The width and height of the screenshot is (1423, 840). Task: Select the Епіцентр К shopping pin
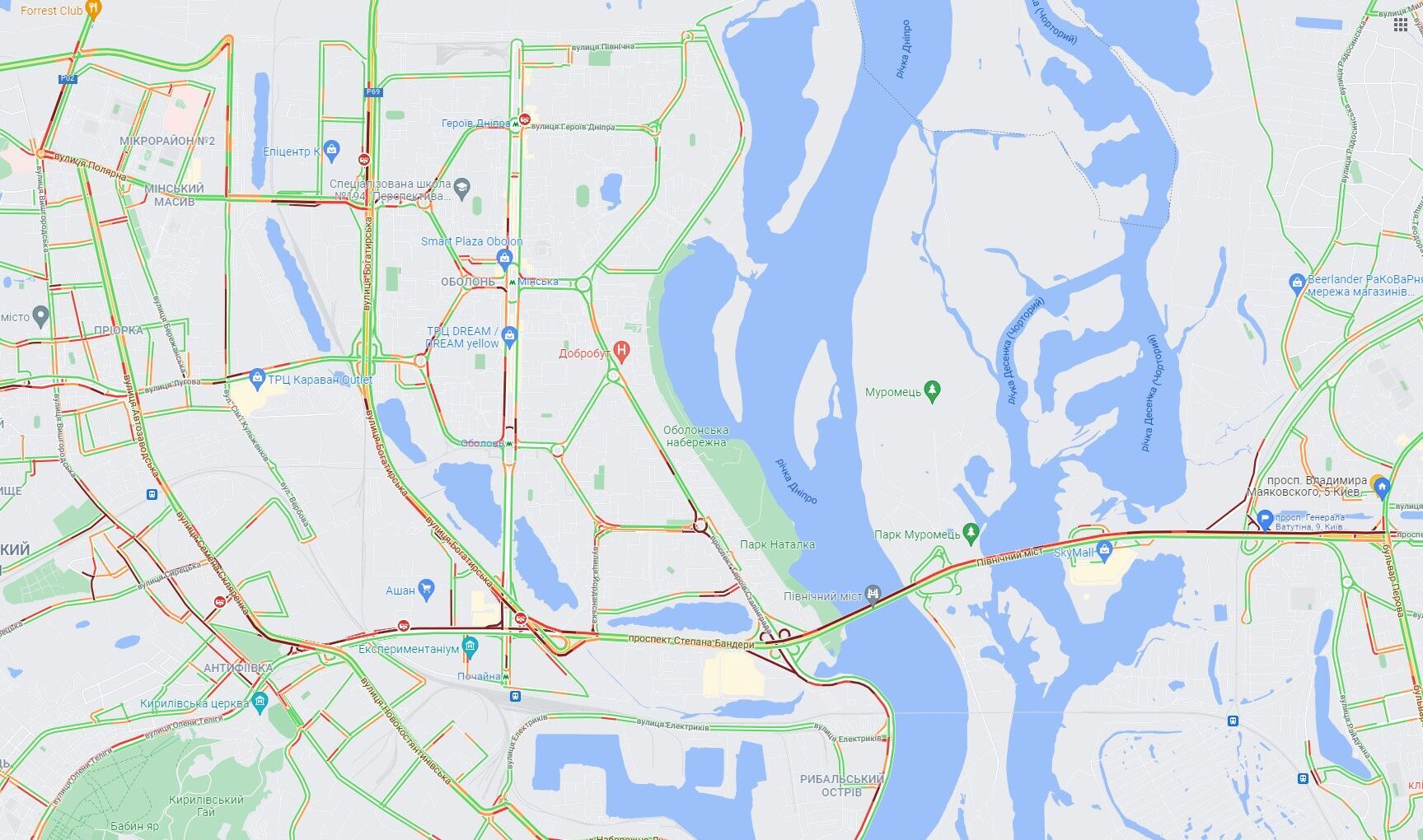[x=331, y=150]
